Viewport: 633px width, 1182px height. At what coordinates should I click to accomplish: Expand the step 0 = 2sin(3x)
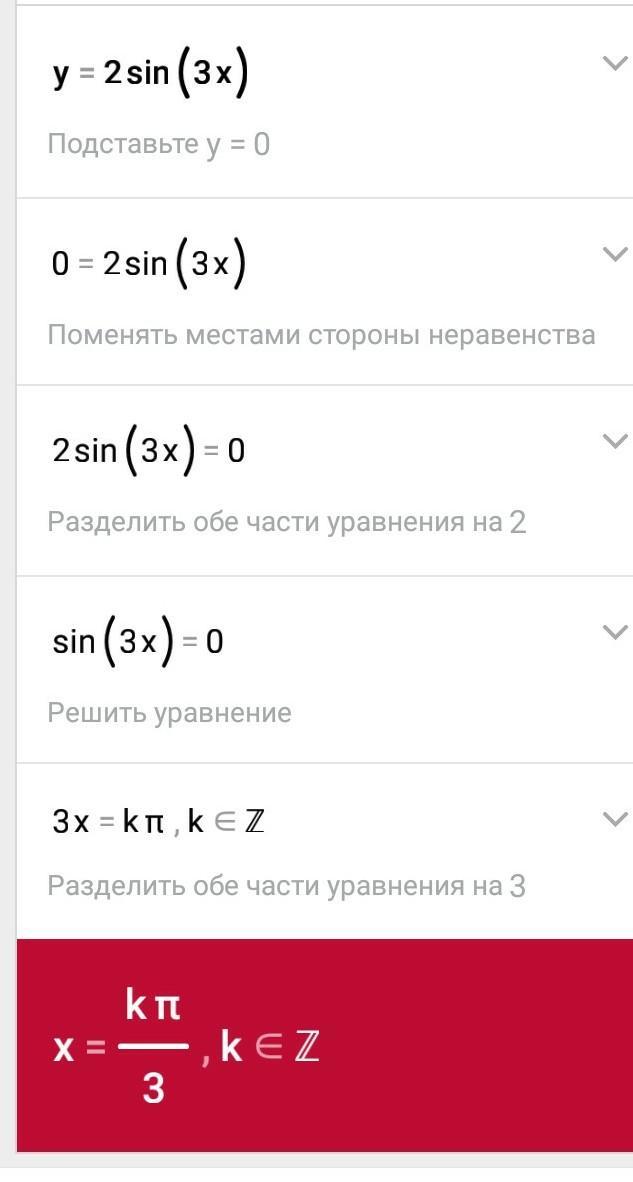click(x=613, y=253)
